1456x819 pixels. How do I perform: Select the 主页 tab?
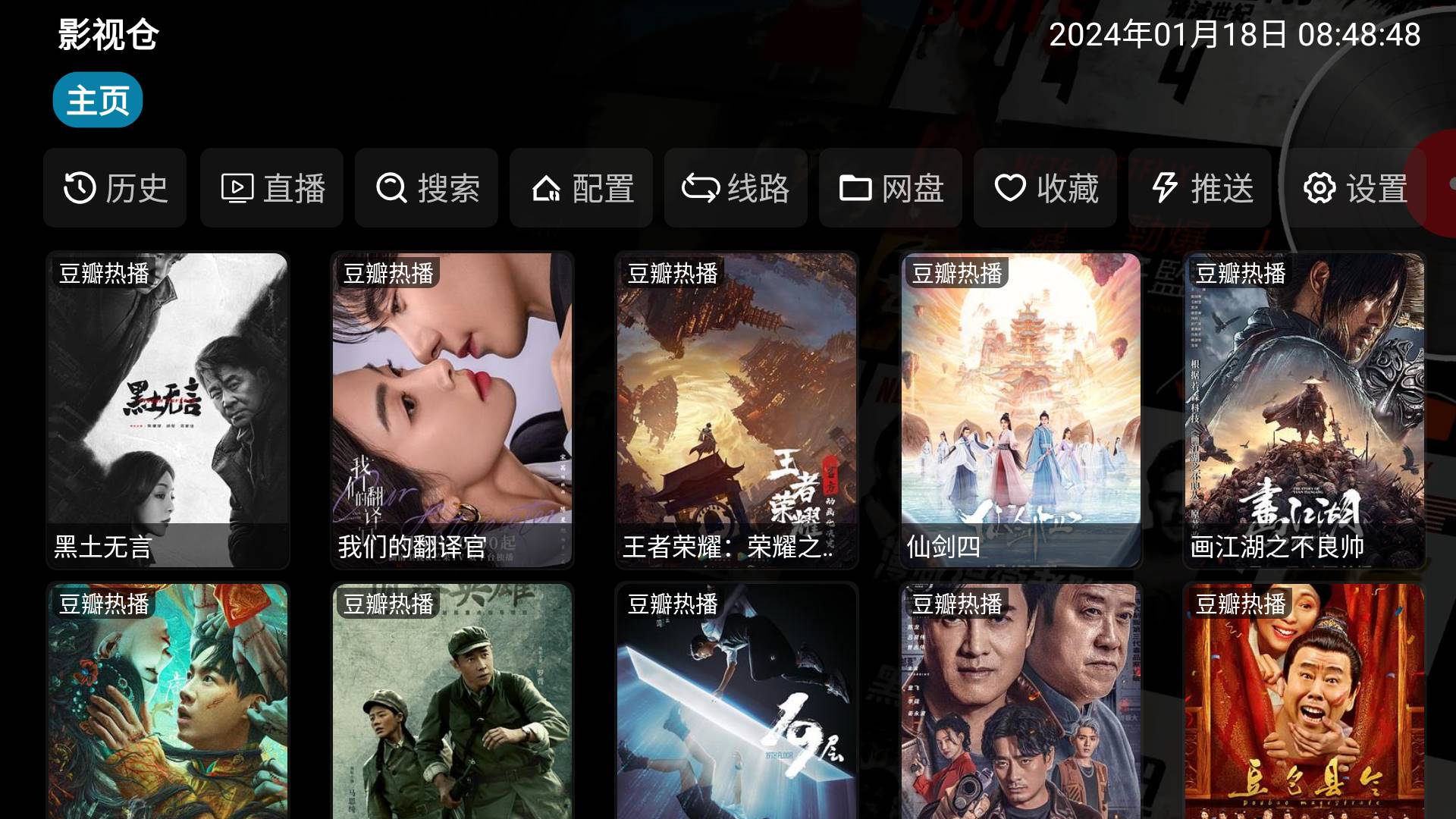[98, 100]
